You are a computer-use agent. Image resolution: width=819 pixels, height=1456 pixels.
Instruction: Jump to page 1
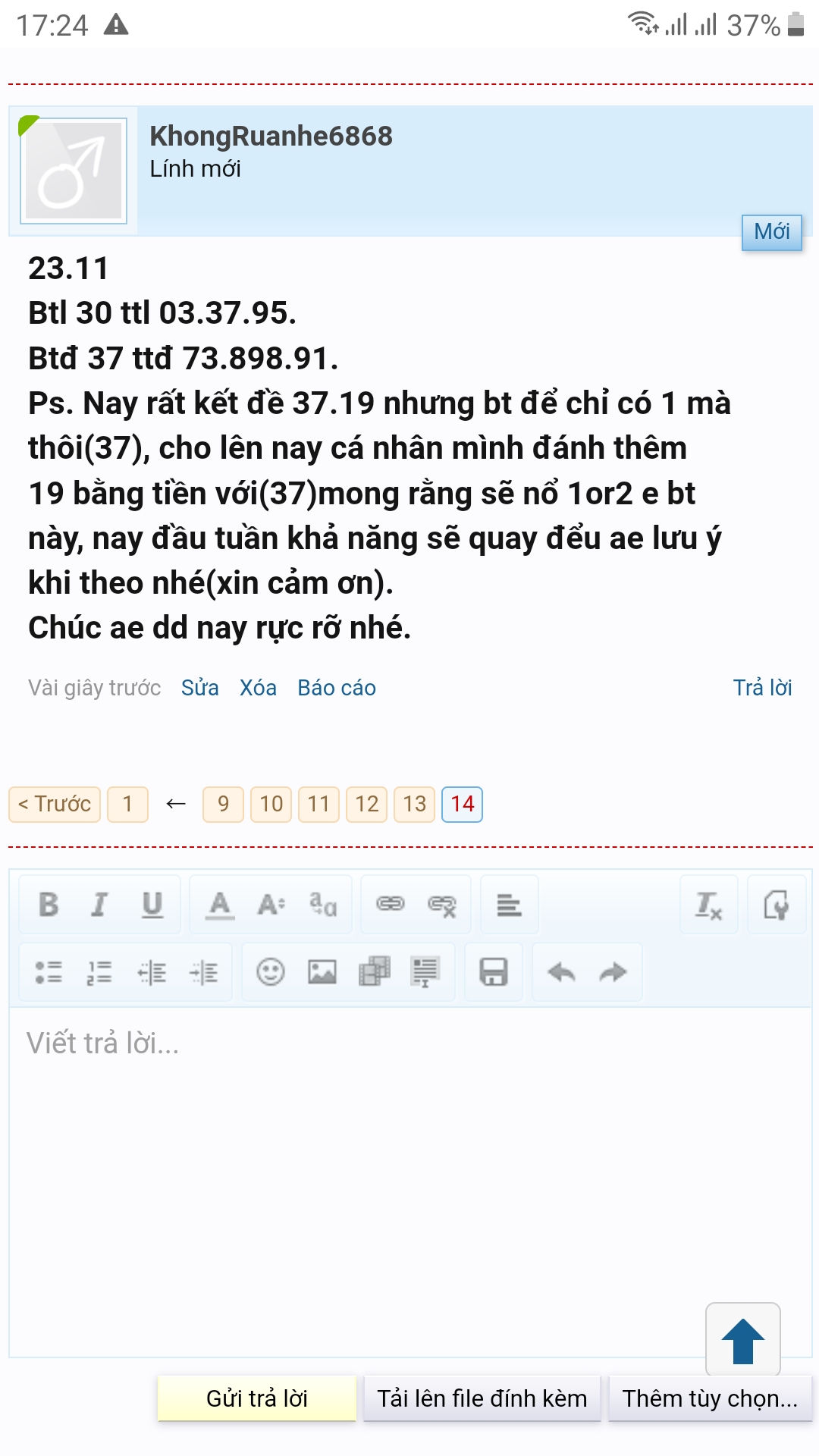point(127,804)
